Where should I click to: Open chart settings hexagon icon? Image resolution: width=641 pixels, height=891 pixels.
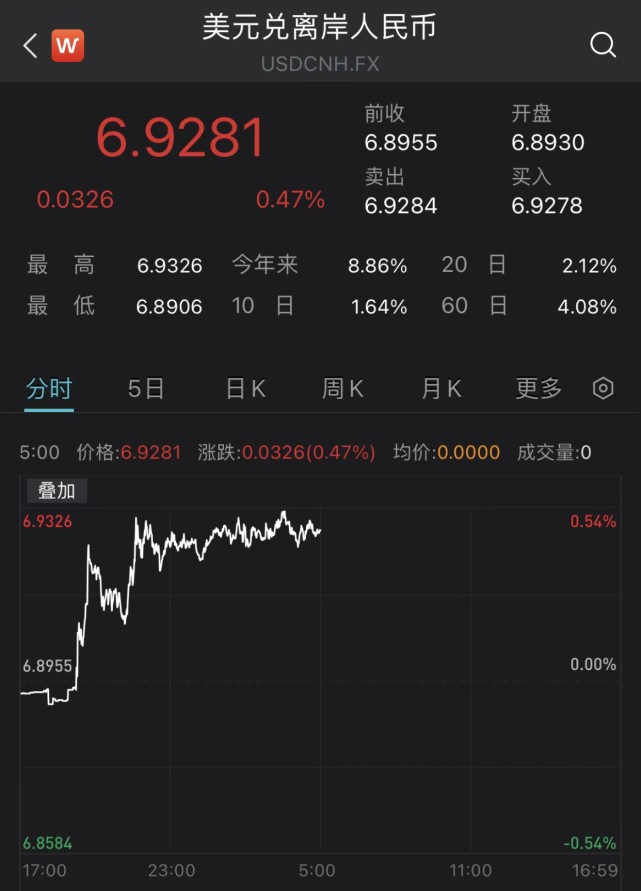coord(603,389)
